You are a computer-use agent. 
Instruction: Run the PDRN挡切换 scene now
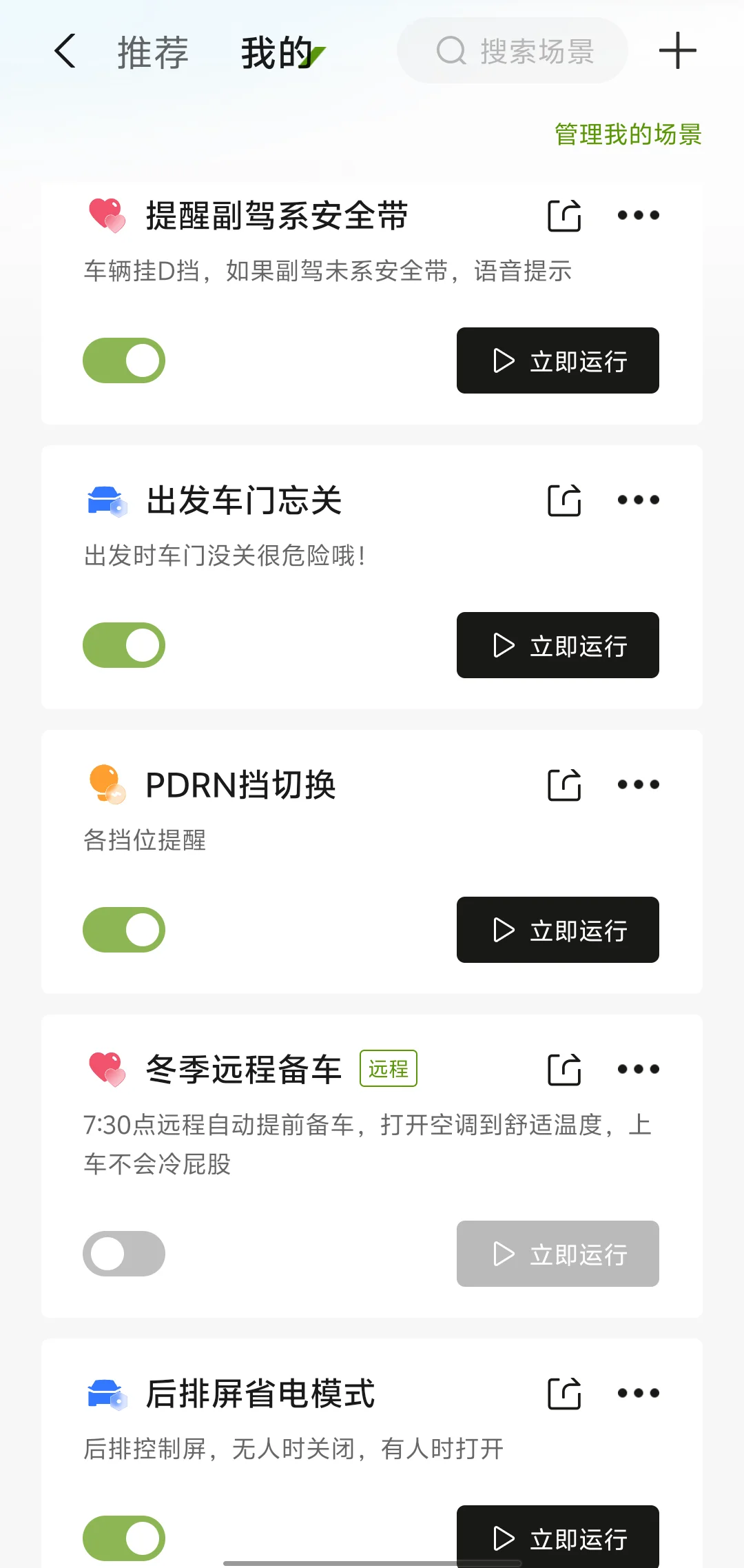(x=557, y=930)
